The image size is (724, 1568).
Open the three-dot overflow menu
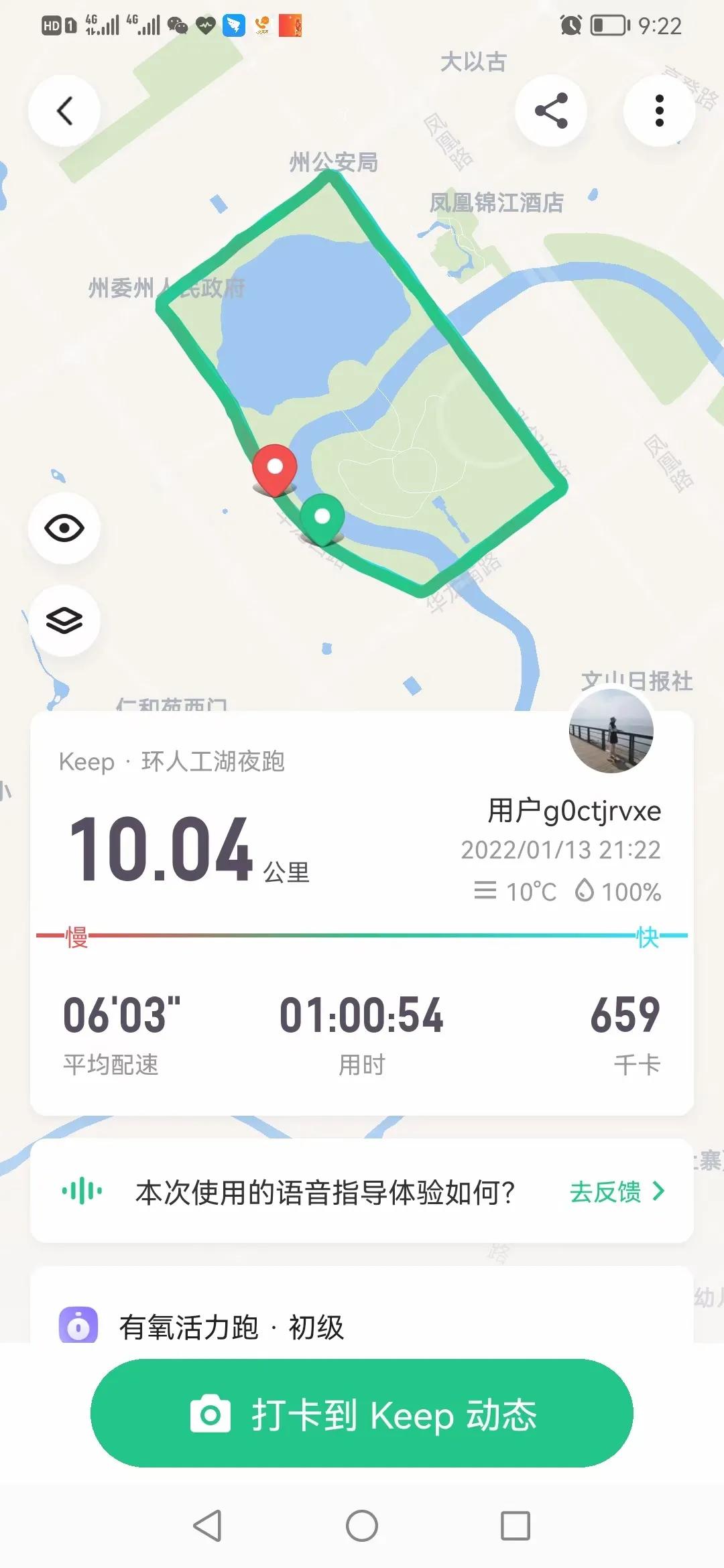tap(660, 111)
